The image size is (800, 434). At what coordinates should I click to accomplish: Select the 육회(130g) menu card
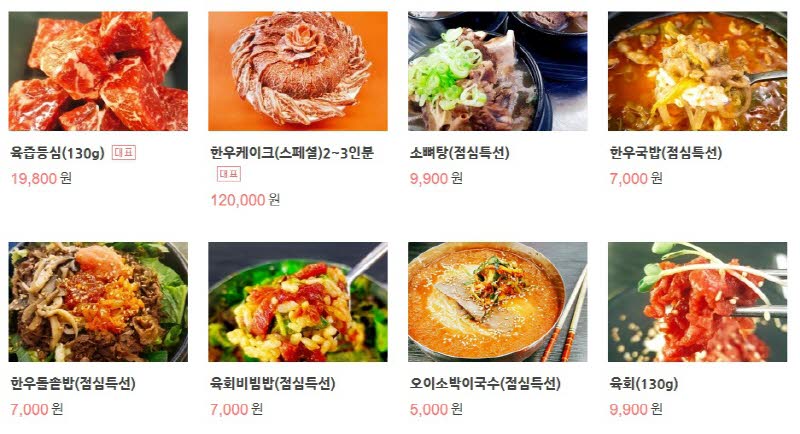pyautogui.click(x=697, y=302)
